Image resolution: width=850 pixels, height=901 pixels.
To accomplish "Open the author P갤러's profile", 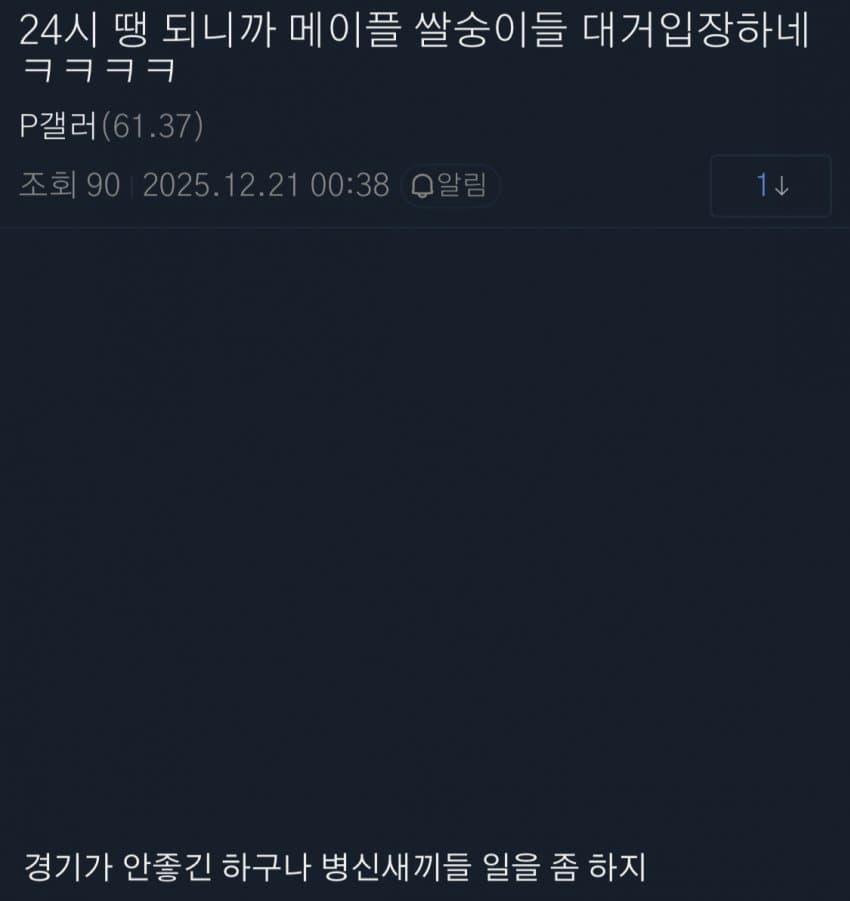I will 60,126.
